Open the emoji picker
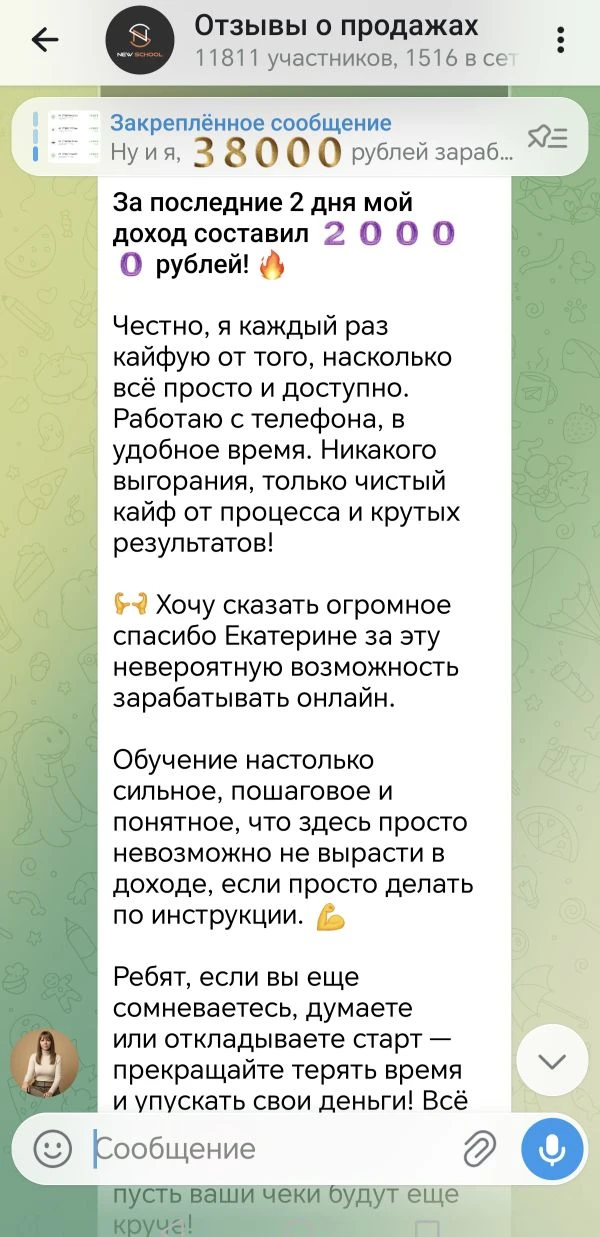The image size is (600, 1237). click(x=53, y=1148)
